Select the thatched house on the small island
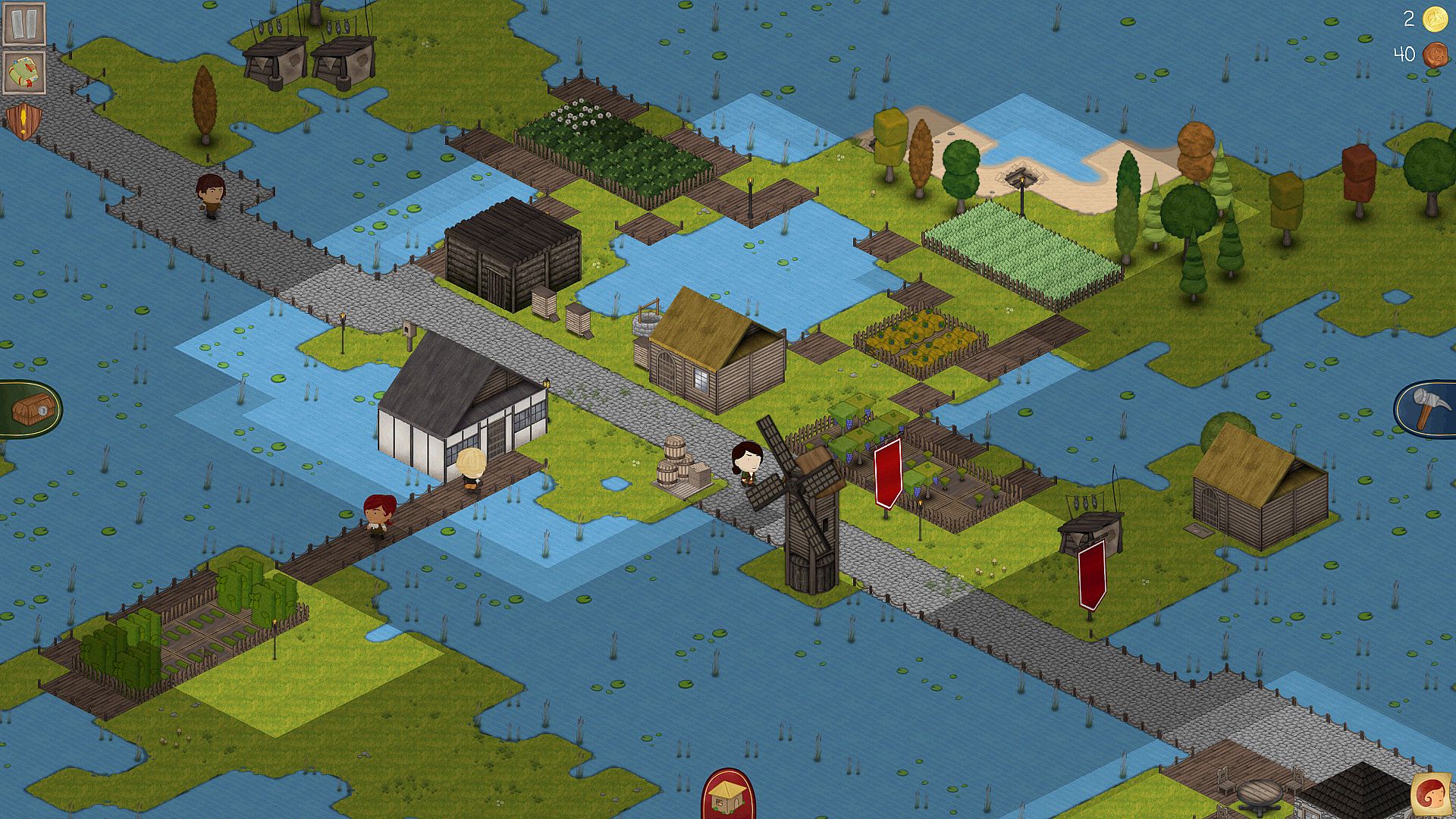The height and width of the screenshot is (819, 1456). pos(1259,485)
